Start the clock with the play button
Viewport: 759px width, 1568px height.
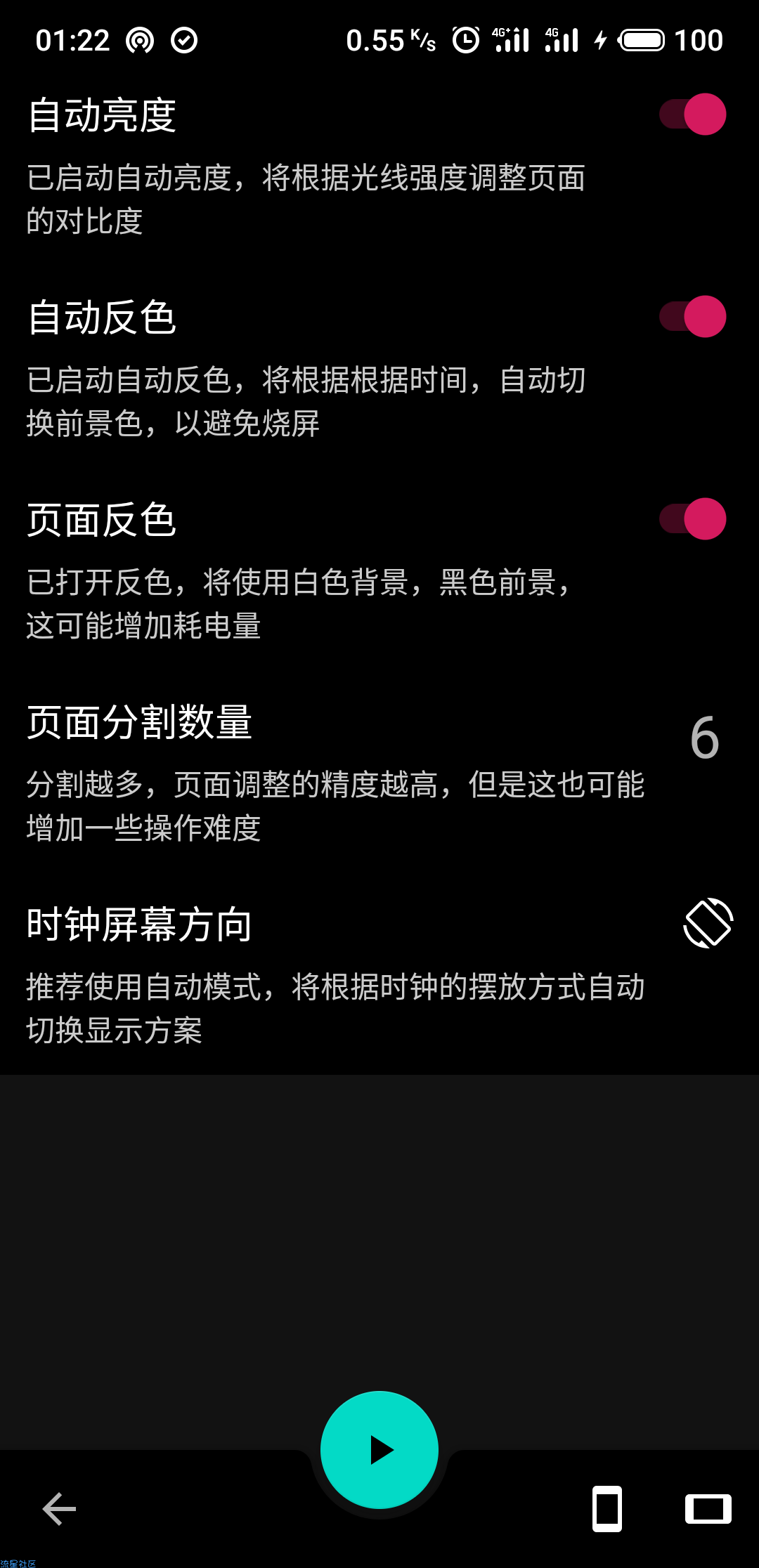379,1449
